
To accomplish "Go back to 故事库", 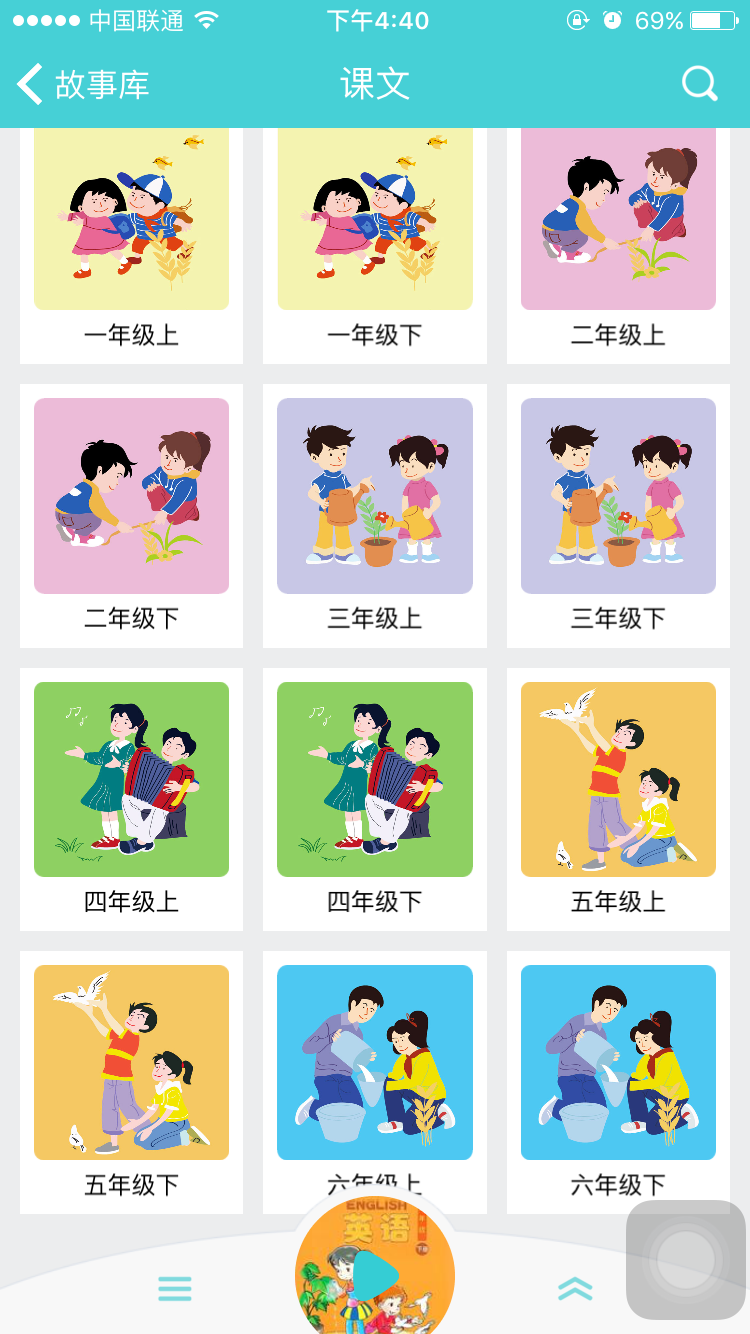I will (82, 85).
